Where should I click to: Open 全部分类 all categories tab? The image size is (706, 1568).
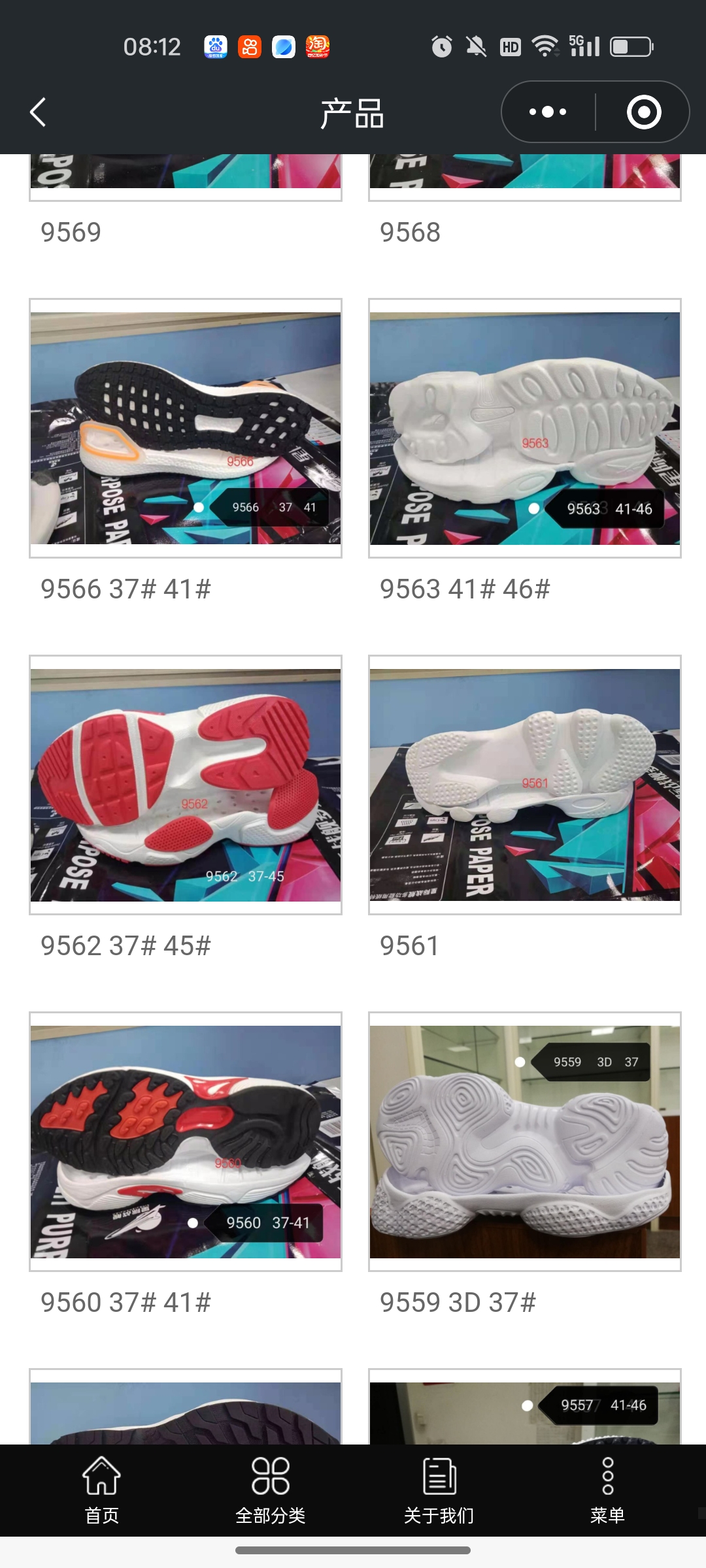pyautogui.click(x=270, y=1491)
